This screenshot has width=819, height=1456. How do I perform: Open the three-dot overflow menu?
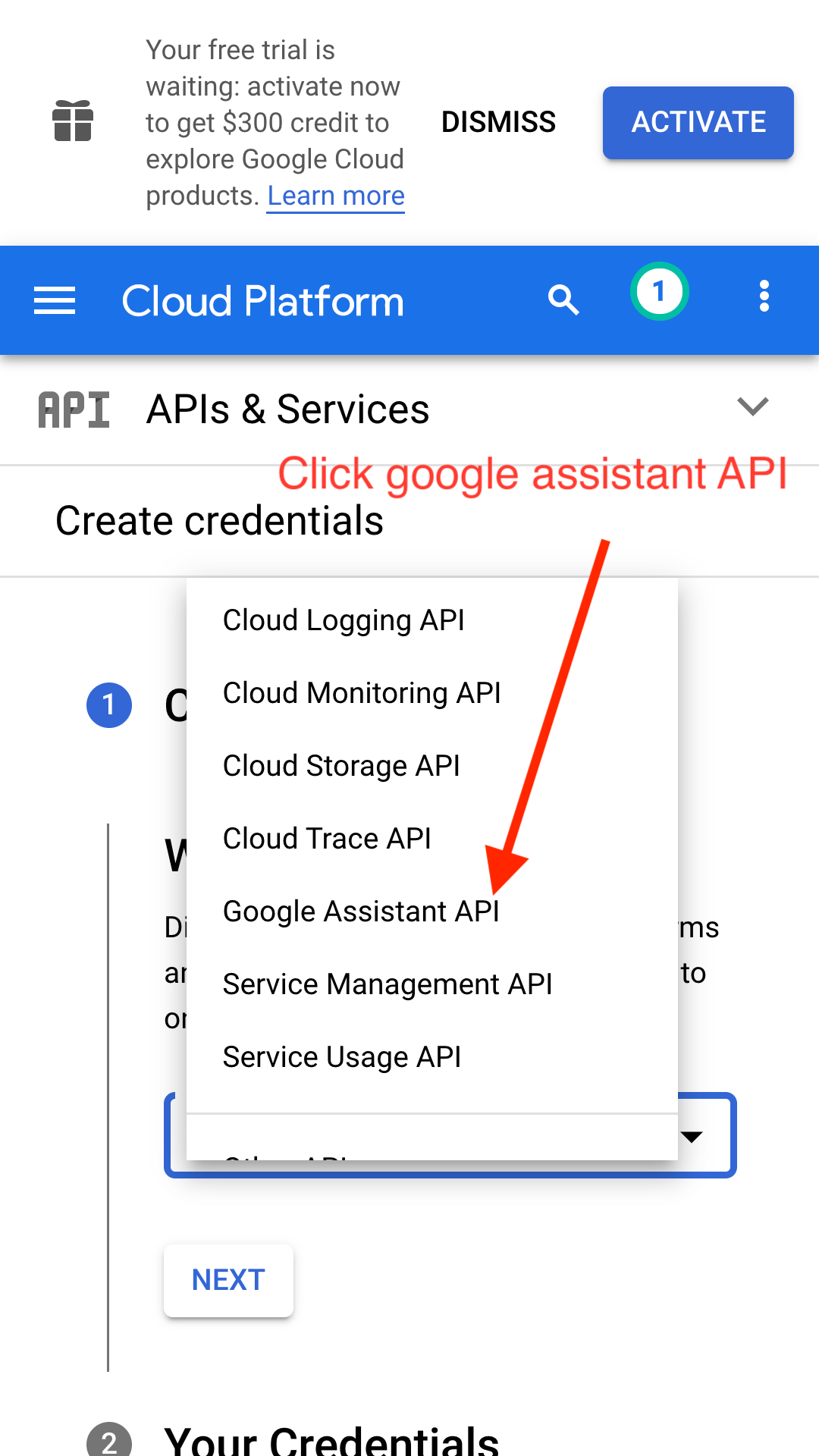click(764, 296)
